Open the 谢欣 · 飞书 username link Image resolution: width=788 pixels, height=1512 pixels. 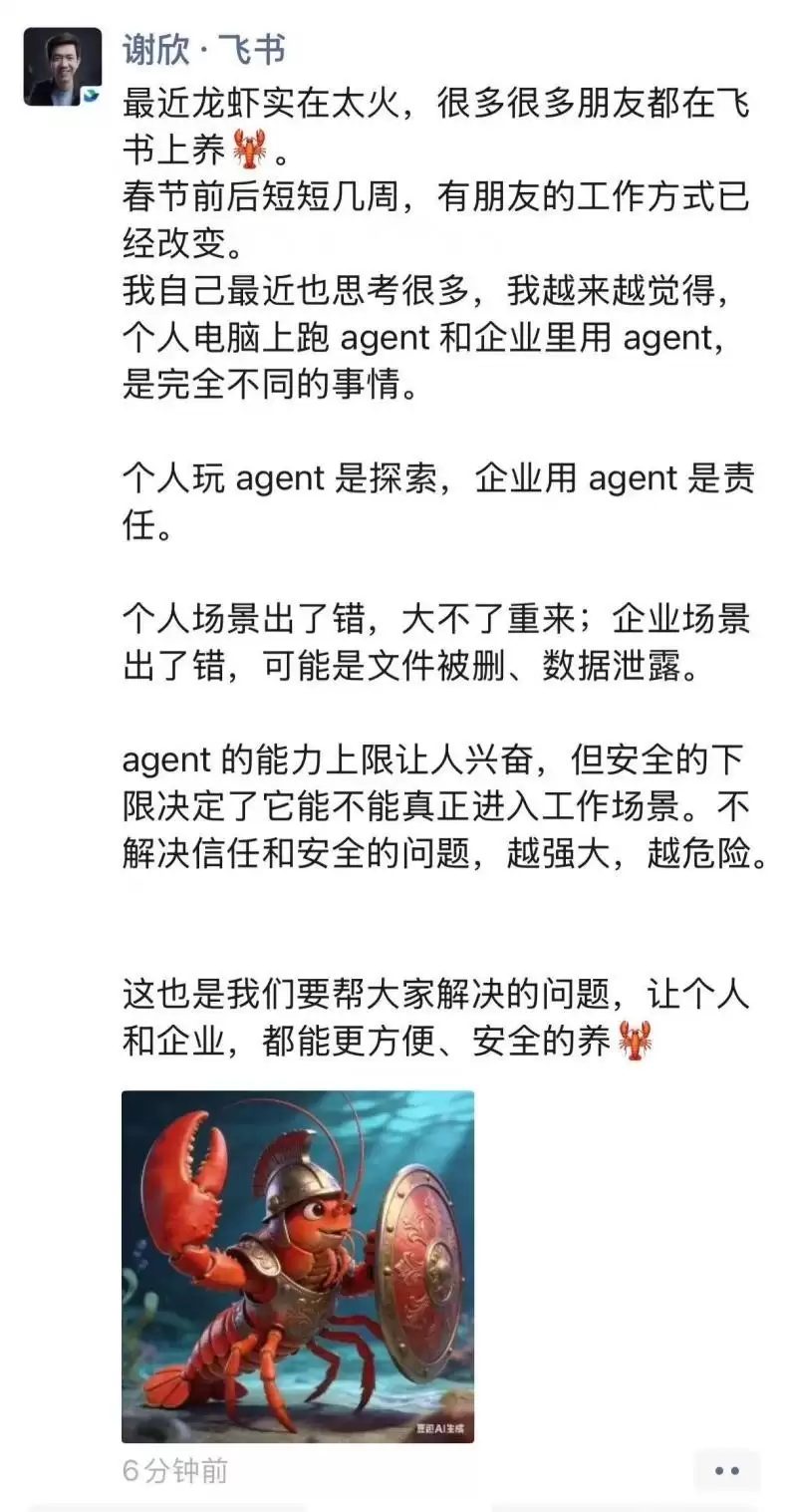click(203, 48)
